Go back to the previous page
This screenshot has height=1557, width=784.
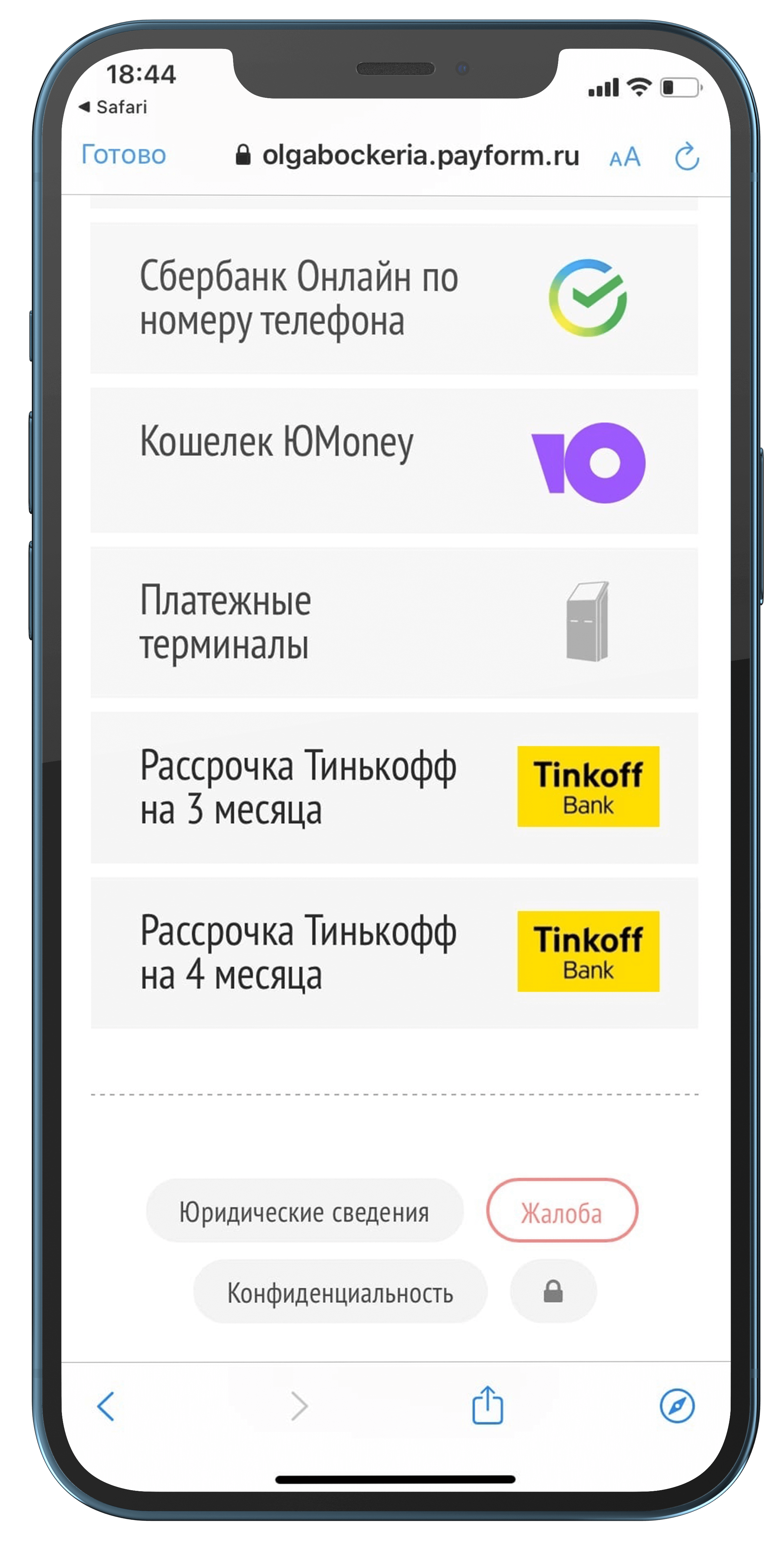point(106,1406)
